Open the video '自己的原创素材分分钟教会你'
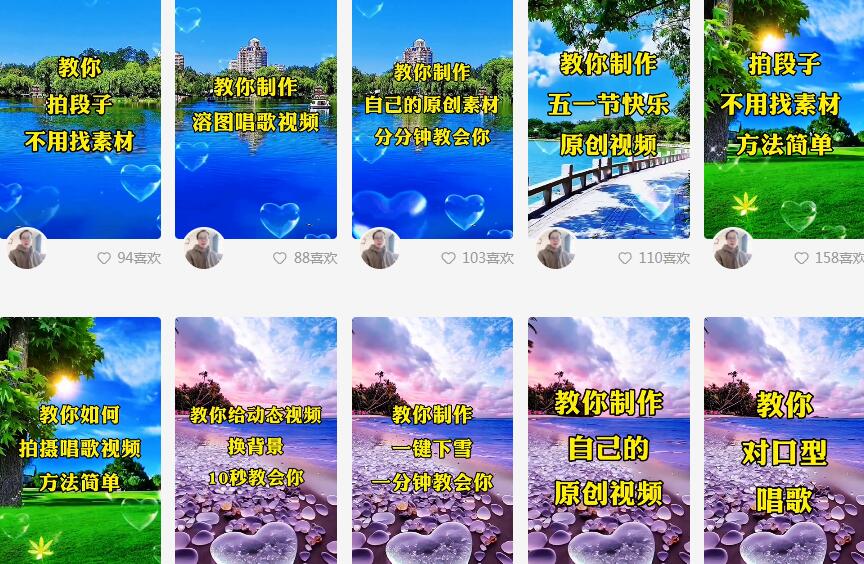 (432, 120)
